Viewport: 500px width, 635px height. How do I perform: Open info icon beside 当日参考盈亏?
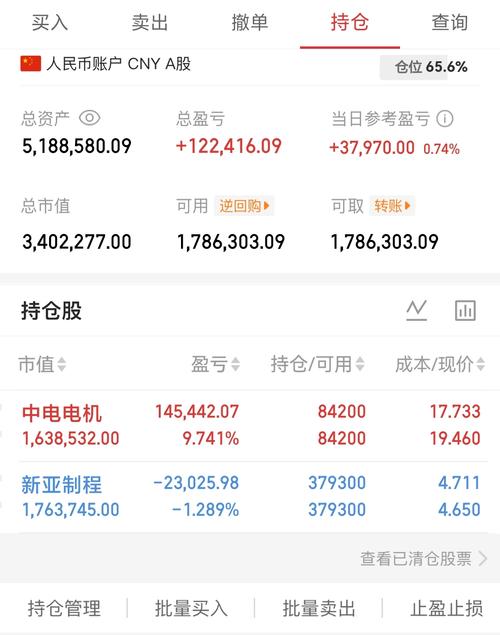445,119
